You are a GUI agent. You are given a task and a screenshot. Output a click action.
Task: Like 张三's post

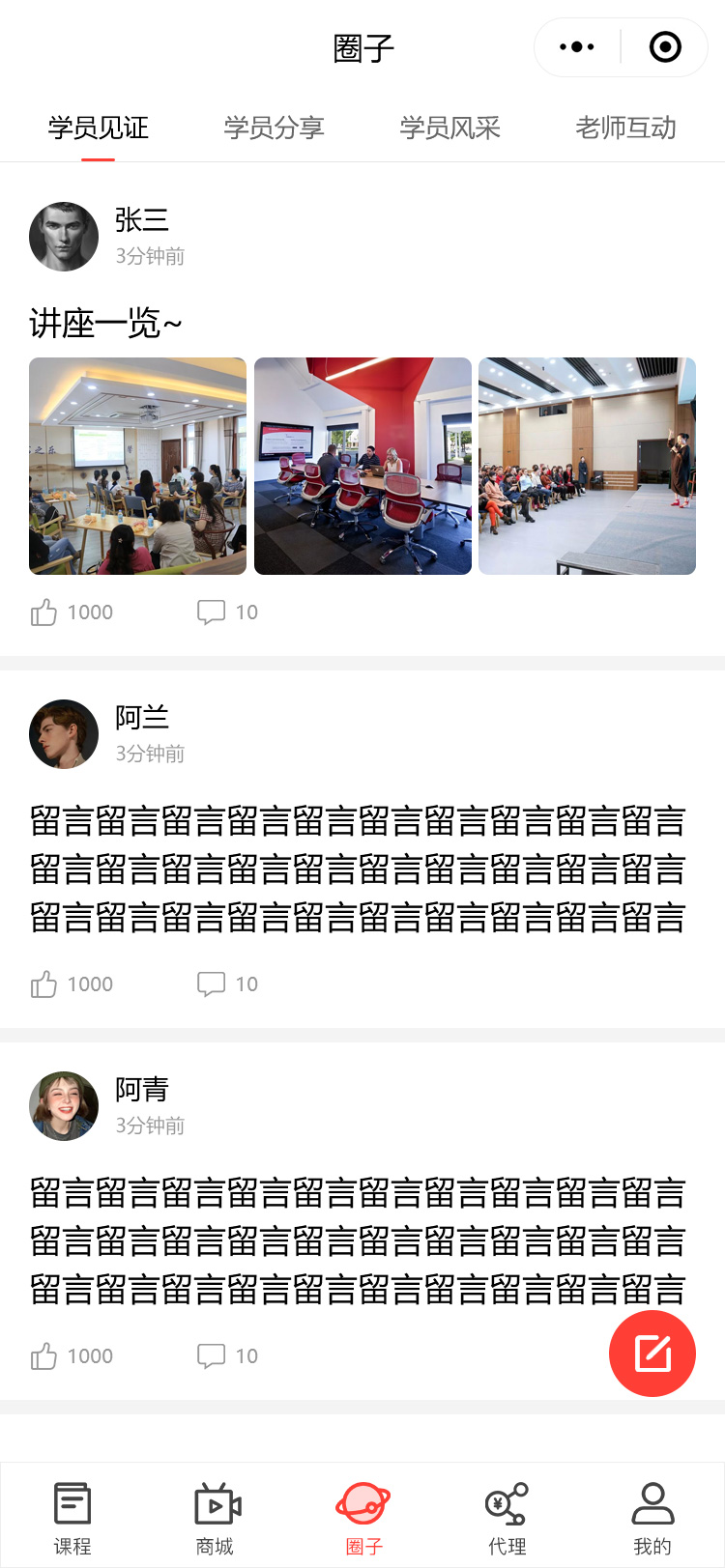coord(44,612)
